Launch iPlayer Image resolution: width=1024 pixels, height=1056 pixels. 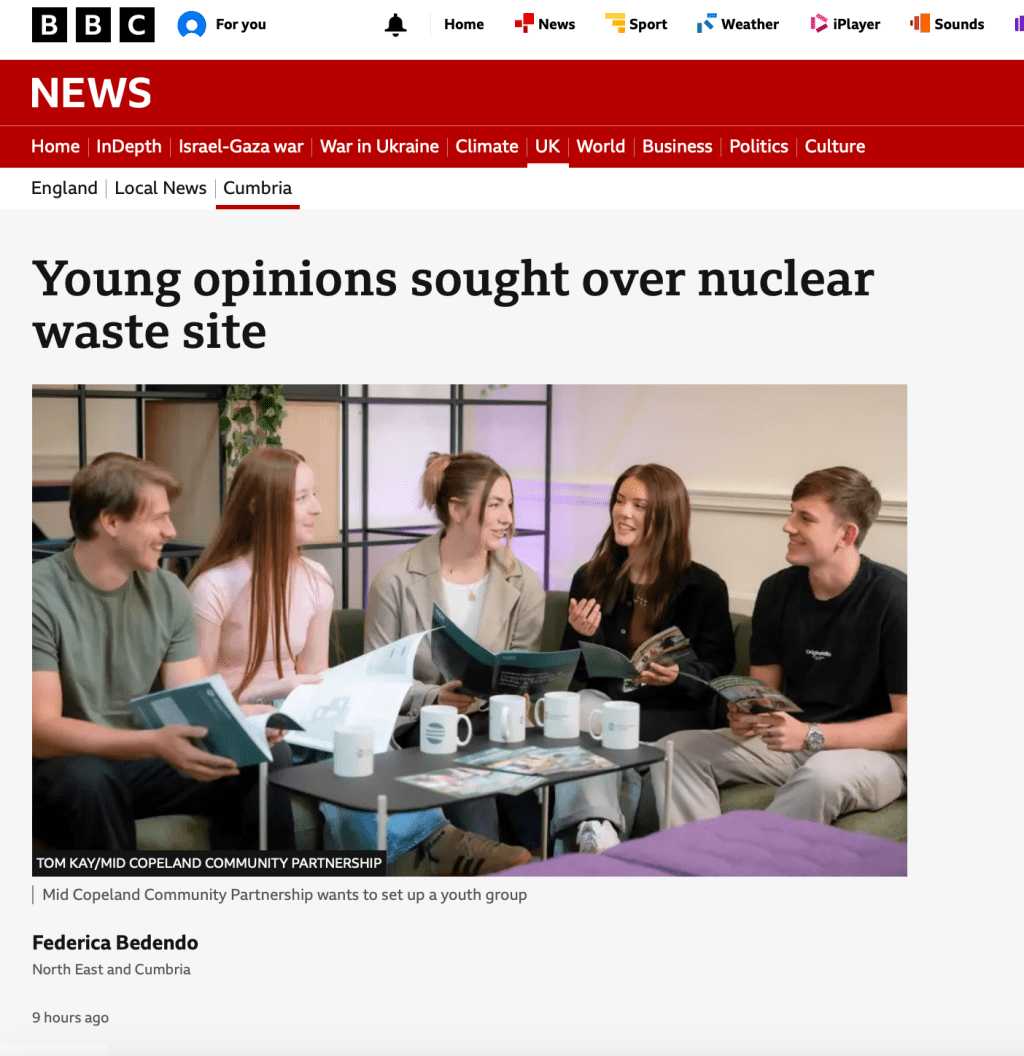click(847, 25)
